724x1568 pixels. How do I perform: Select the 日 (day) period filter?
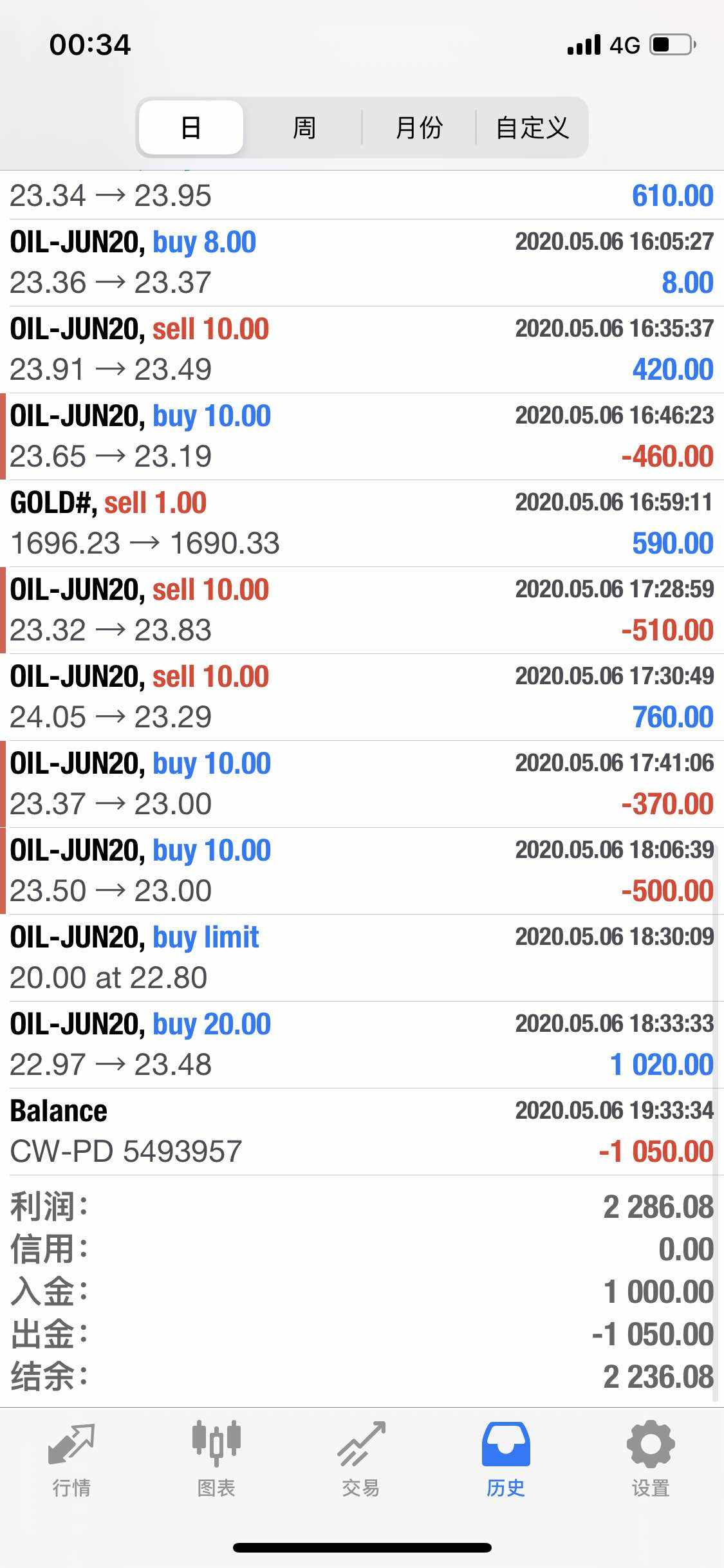click(191, 127)
